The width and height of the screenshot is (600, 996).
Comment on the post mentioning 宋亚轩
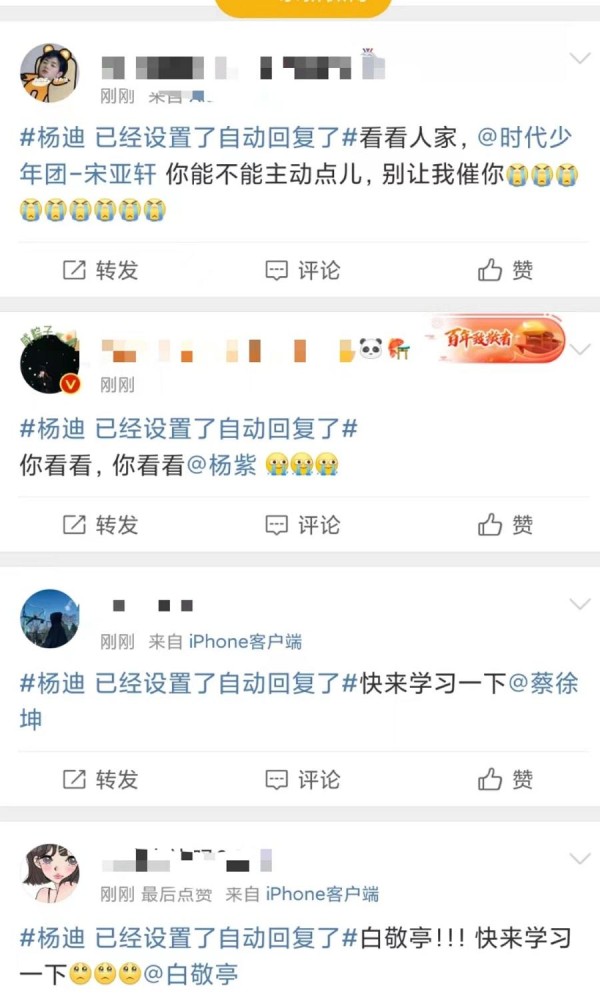(302, 270)
